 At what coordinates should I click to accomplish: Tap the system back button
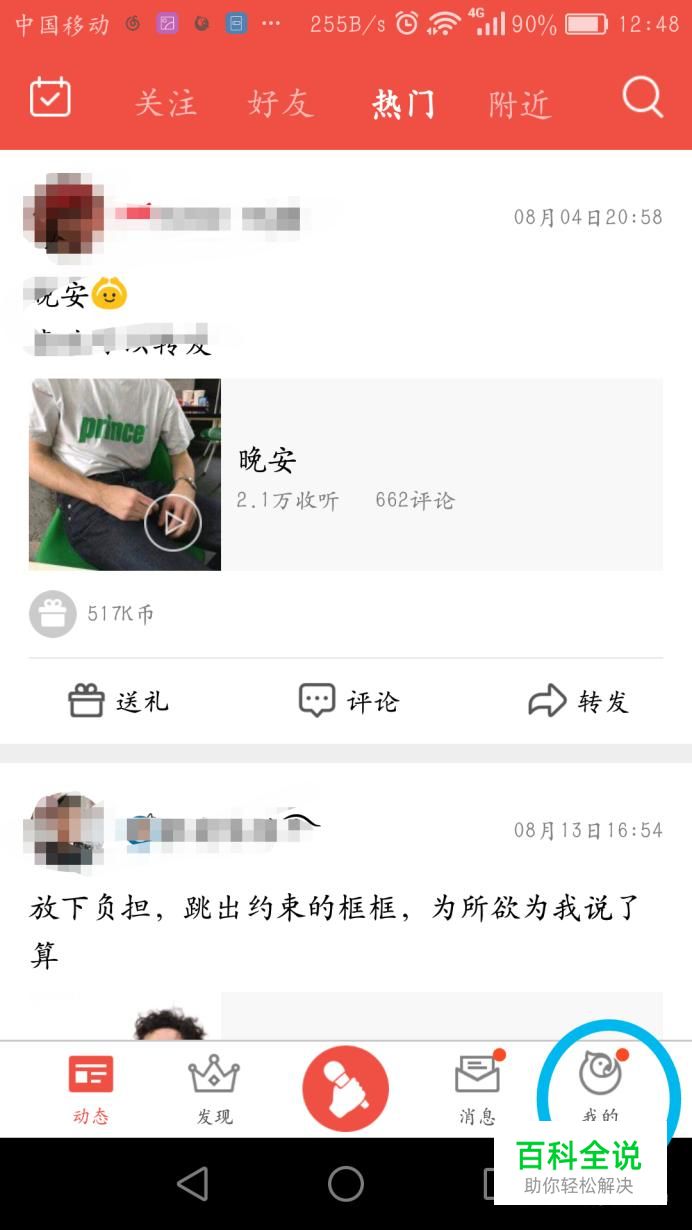(192, 1184)
